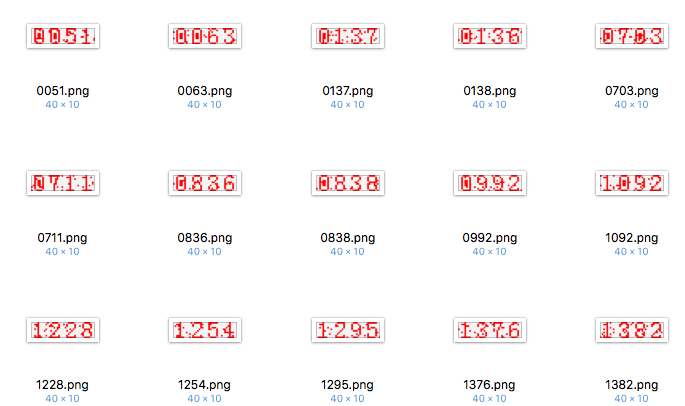Image resolution: width=685 pixels, height=406 pixels.
Task: Open file 0836.png
Action: point(205,184)
